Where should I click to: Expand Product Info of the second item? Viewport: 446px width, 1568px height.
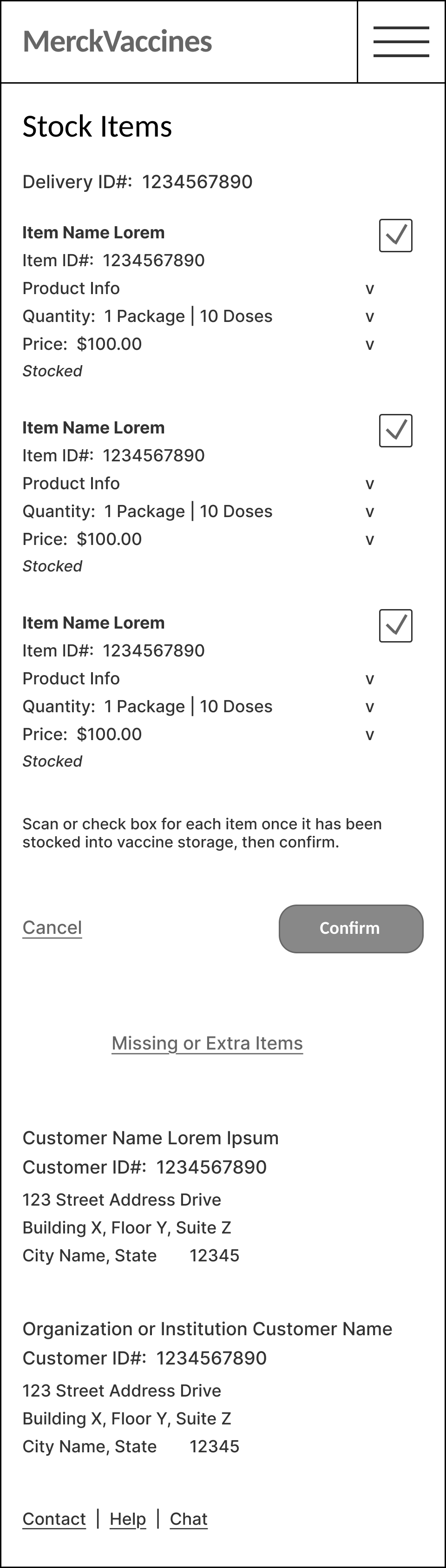point(369,485)
